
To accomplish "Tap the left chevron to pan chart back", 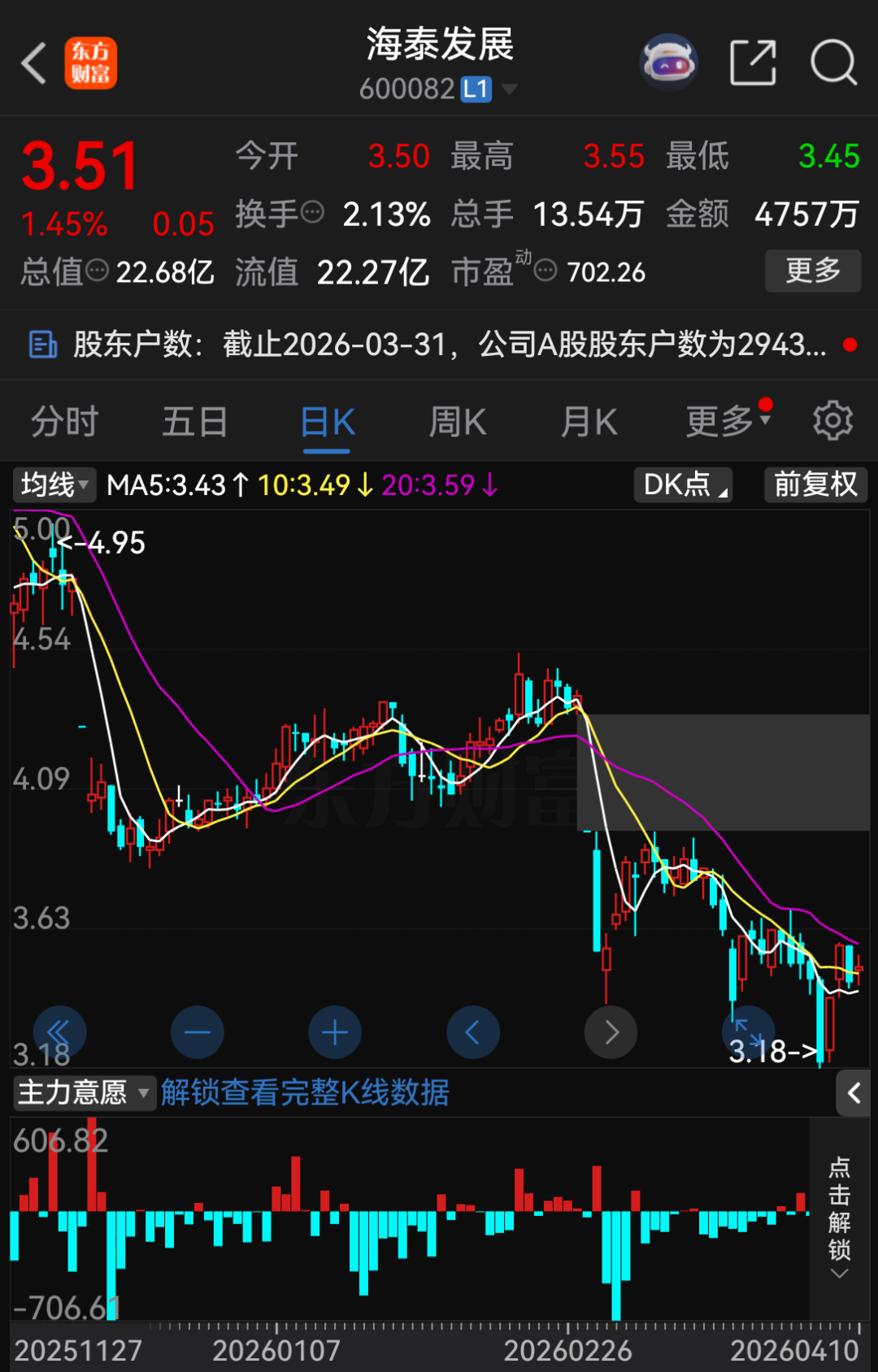I will pos(473,1031).
